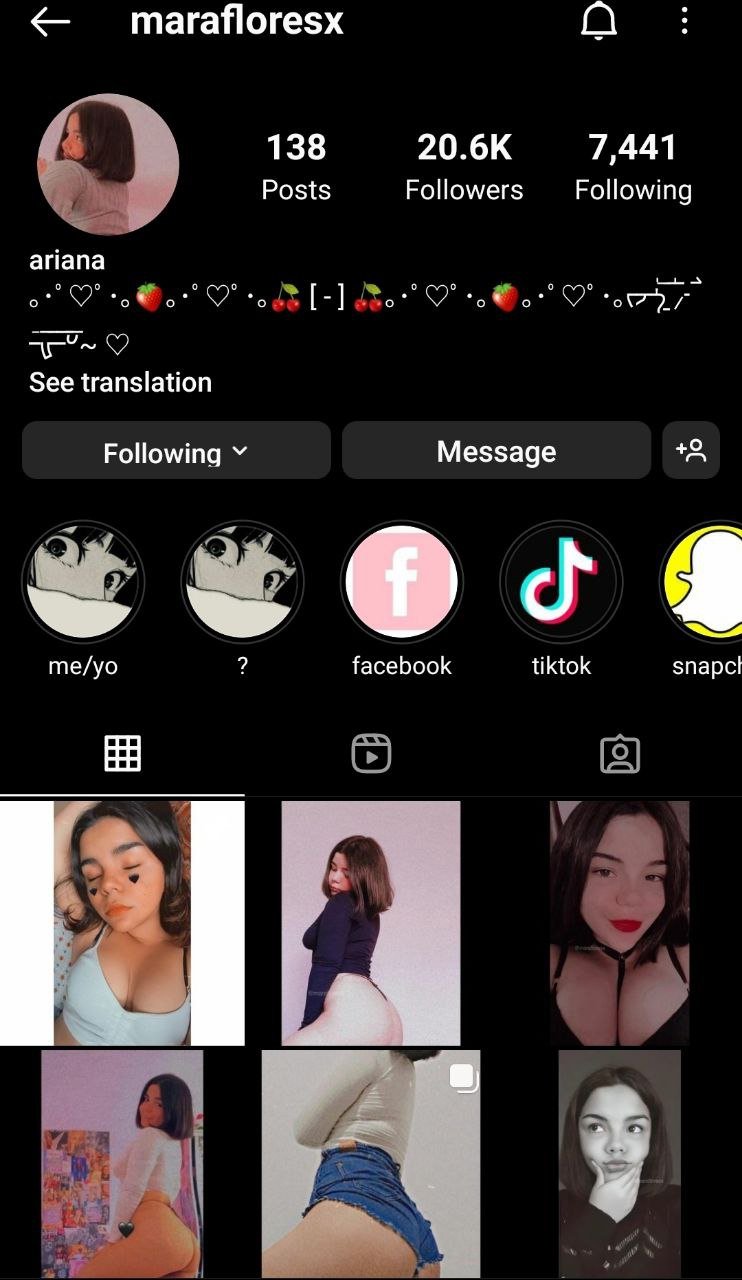Switch to the Reels tab

click(x=371, y=753)
